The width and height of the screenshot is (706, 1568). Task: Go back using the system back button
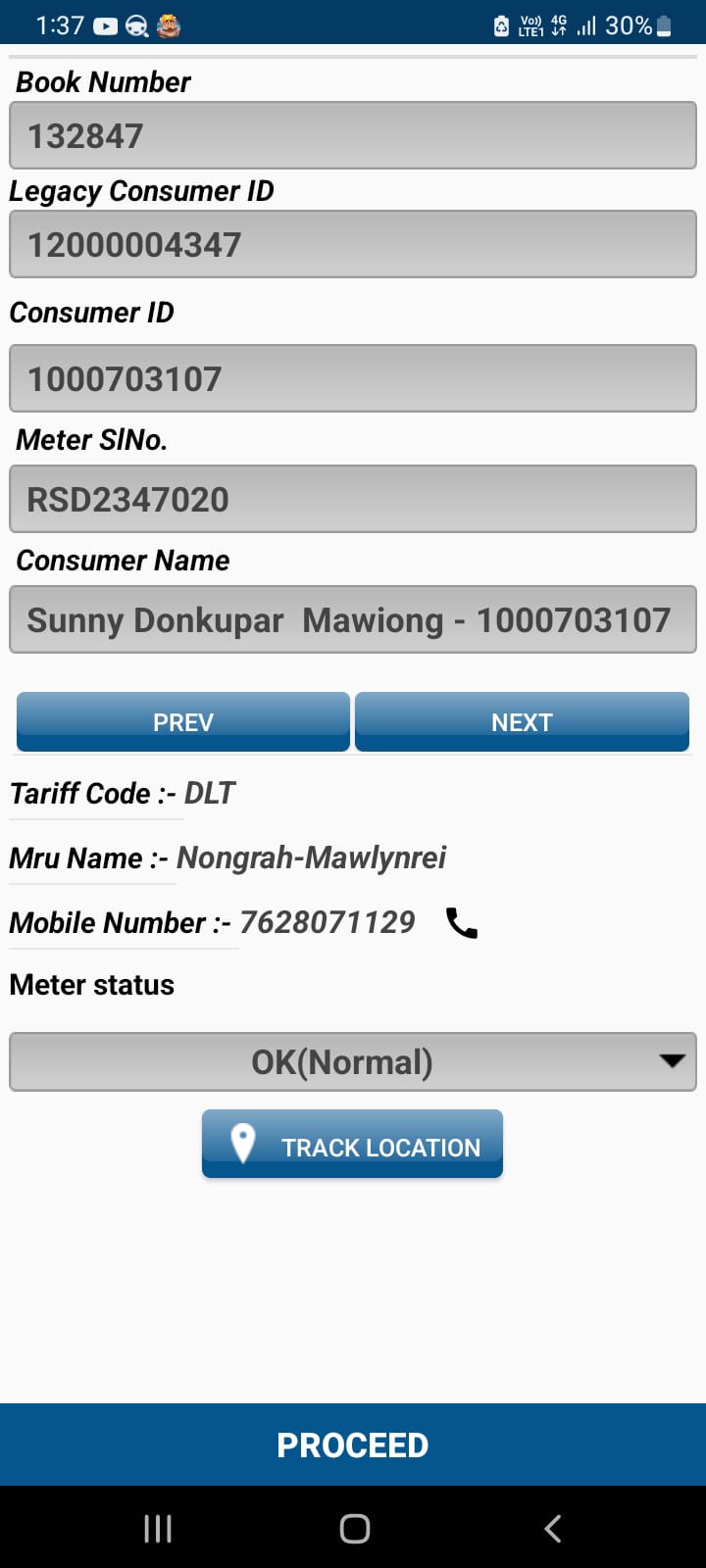tap(553, 1529)
